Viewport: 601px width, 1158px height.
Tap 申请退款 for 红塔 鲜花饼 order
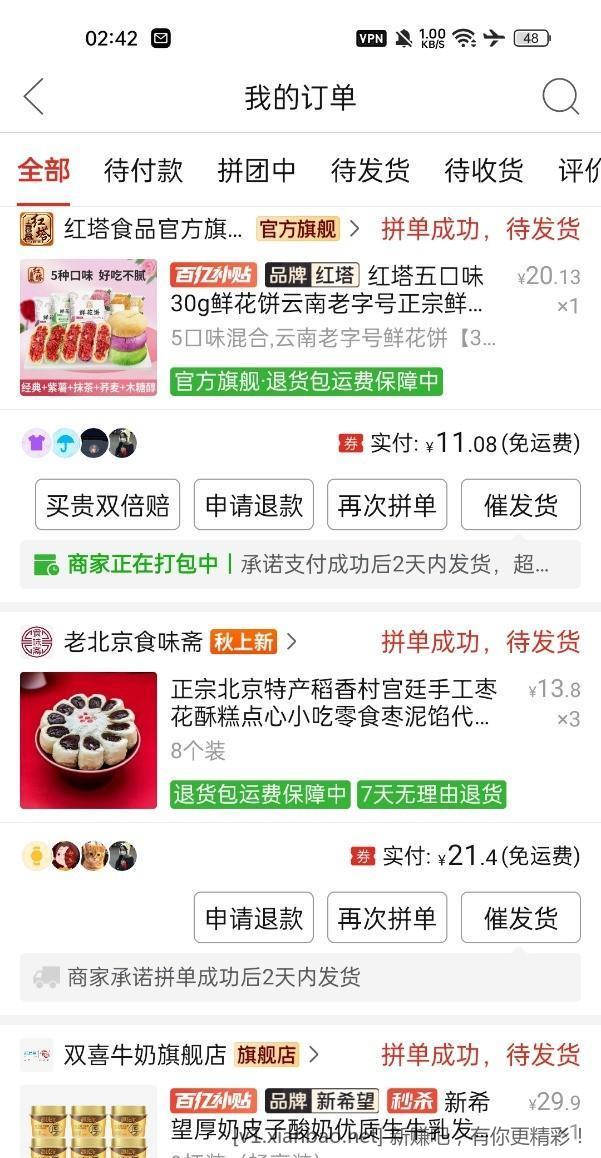(x=254, y=505)
